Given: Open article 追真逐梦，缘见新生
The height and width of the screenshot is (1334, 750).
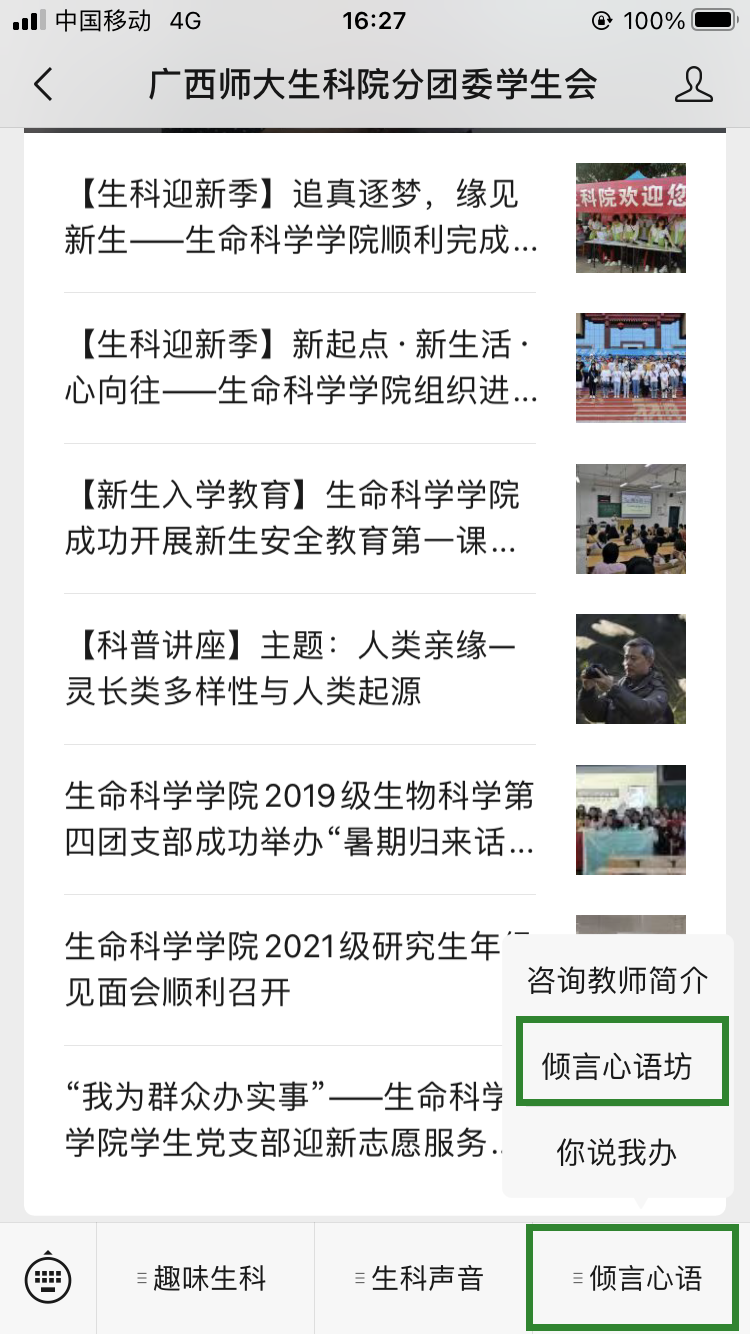Looking at the screenshot, I should (x=300, y=217).
